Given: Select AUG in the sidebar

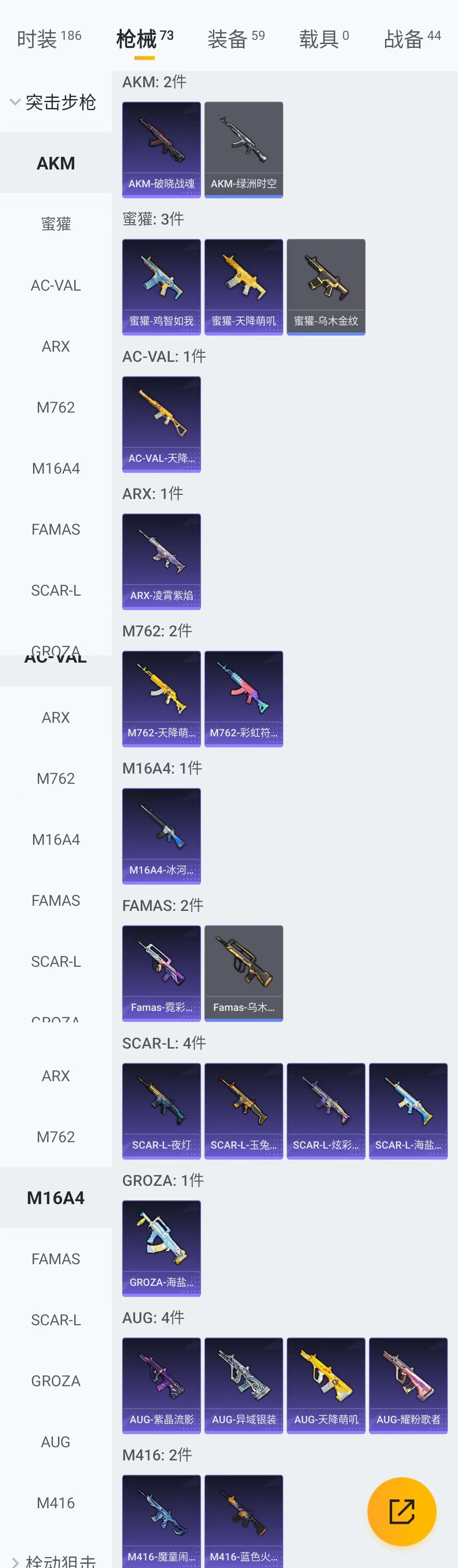Looking at the screenshot, I should coord(56,1441).
